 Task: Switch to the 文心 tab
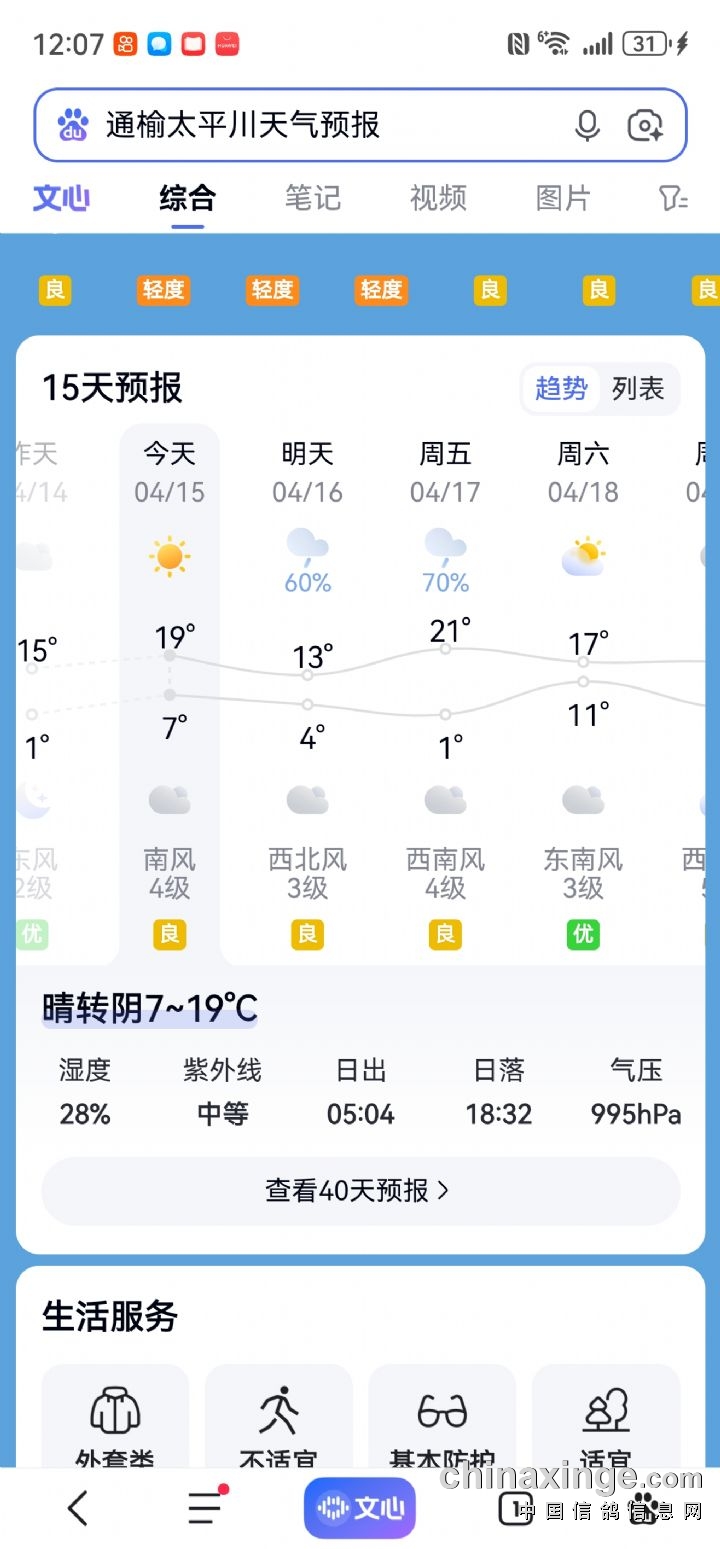pyautogui.click(x=61, y=198)
